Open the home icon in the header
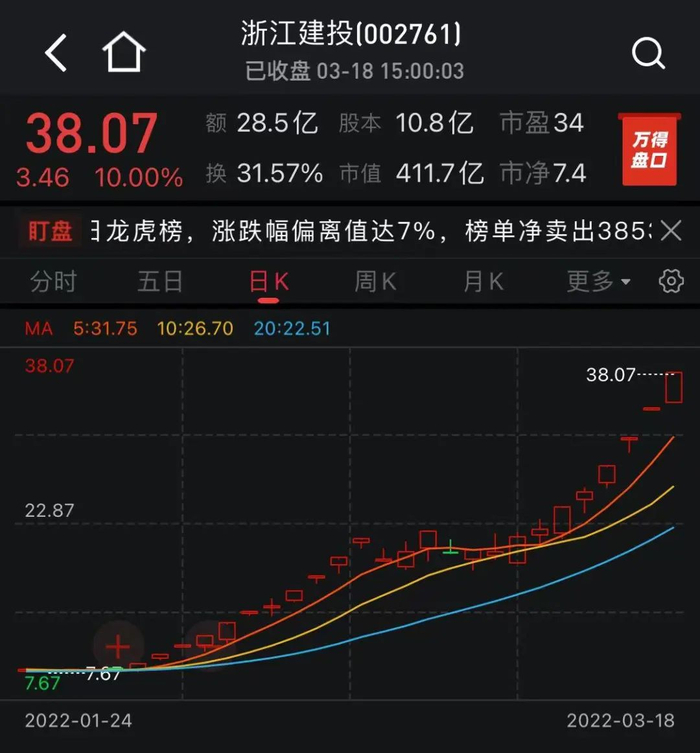700x753 pixels. point(124,52)
